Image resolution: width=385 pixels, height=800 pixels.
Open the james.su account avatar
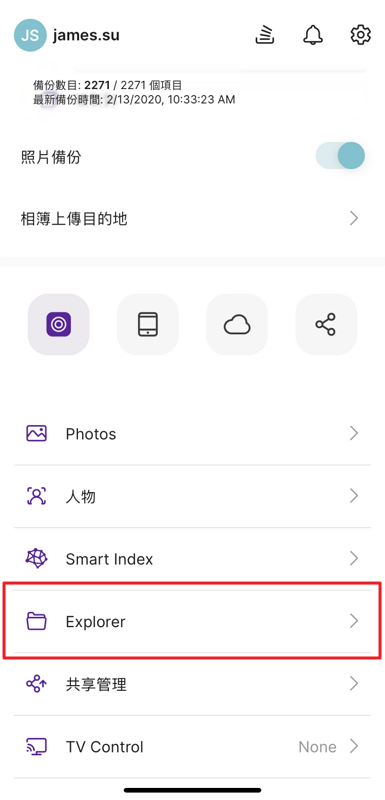tap(30, 35)
